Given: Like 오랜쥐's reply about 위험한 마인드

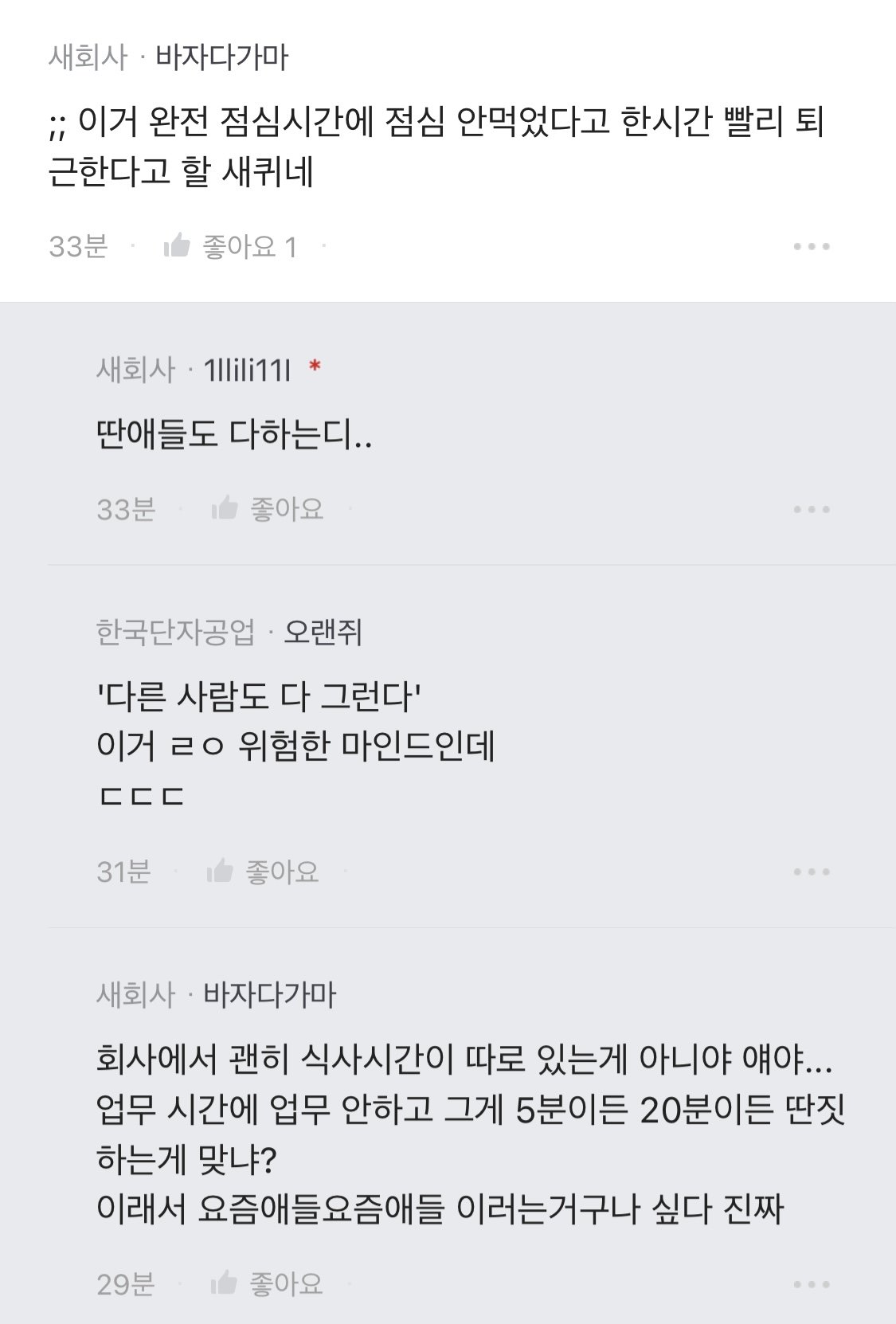Looking at the screenshot, I should (x=263, y=872).
